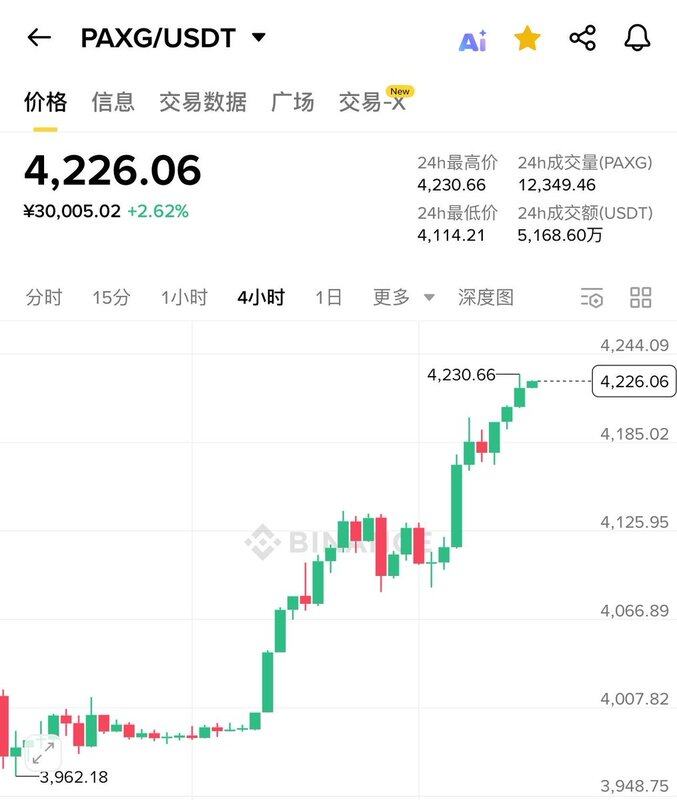Share this trading pair
Viewport: 677px width, 800px height.
[582, 39]
